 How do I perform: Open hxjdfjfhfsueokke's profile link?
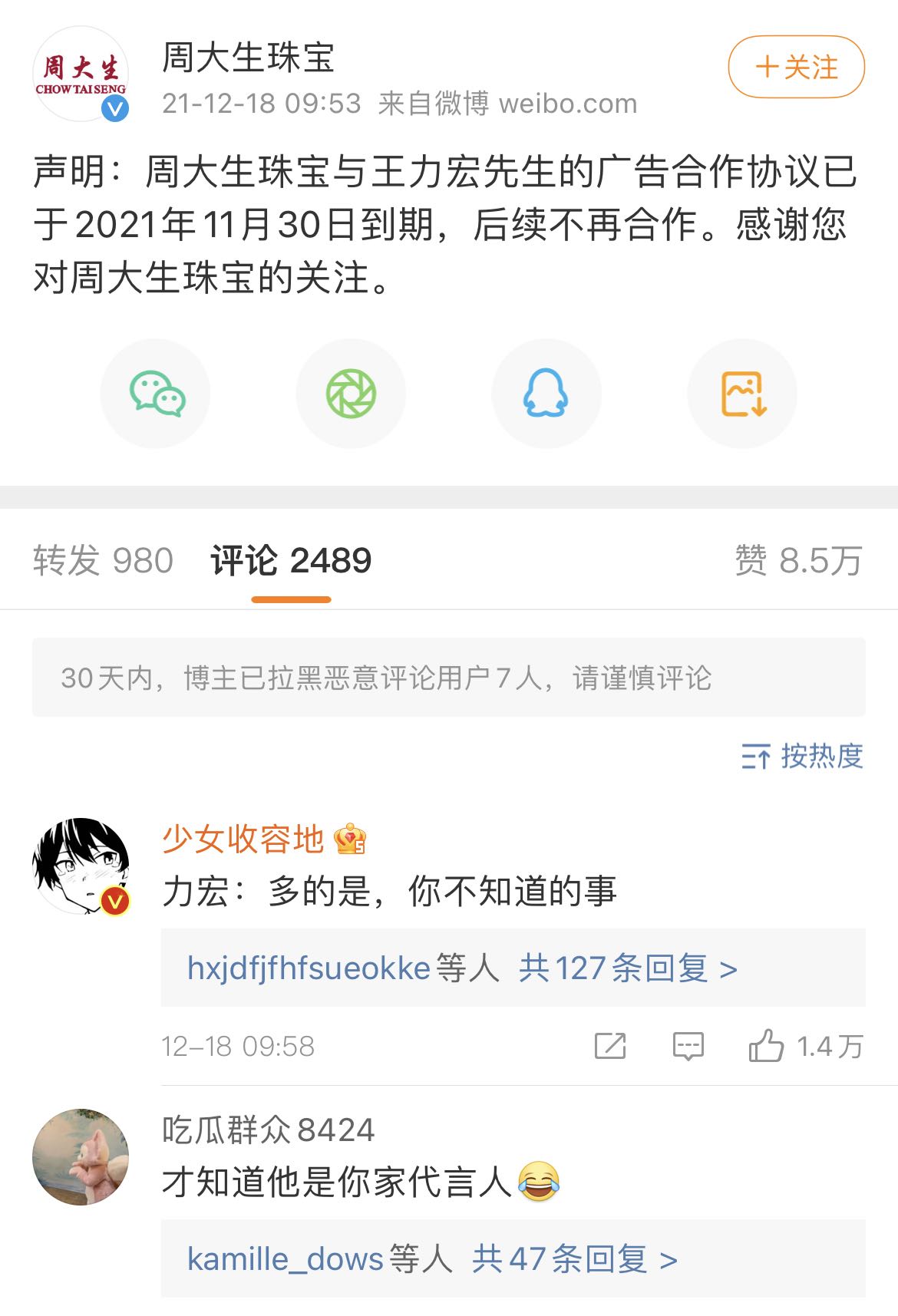[x=309, y=968]
